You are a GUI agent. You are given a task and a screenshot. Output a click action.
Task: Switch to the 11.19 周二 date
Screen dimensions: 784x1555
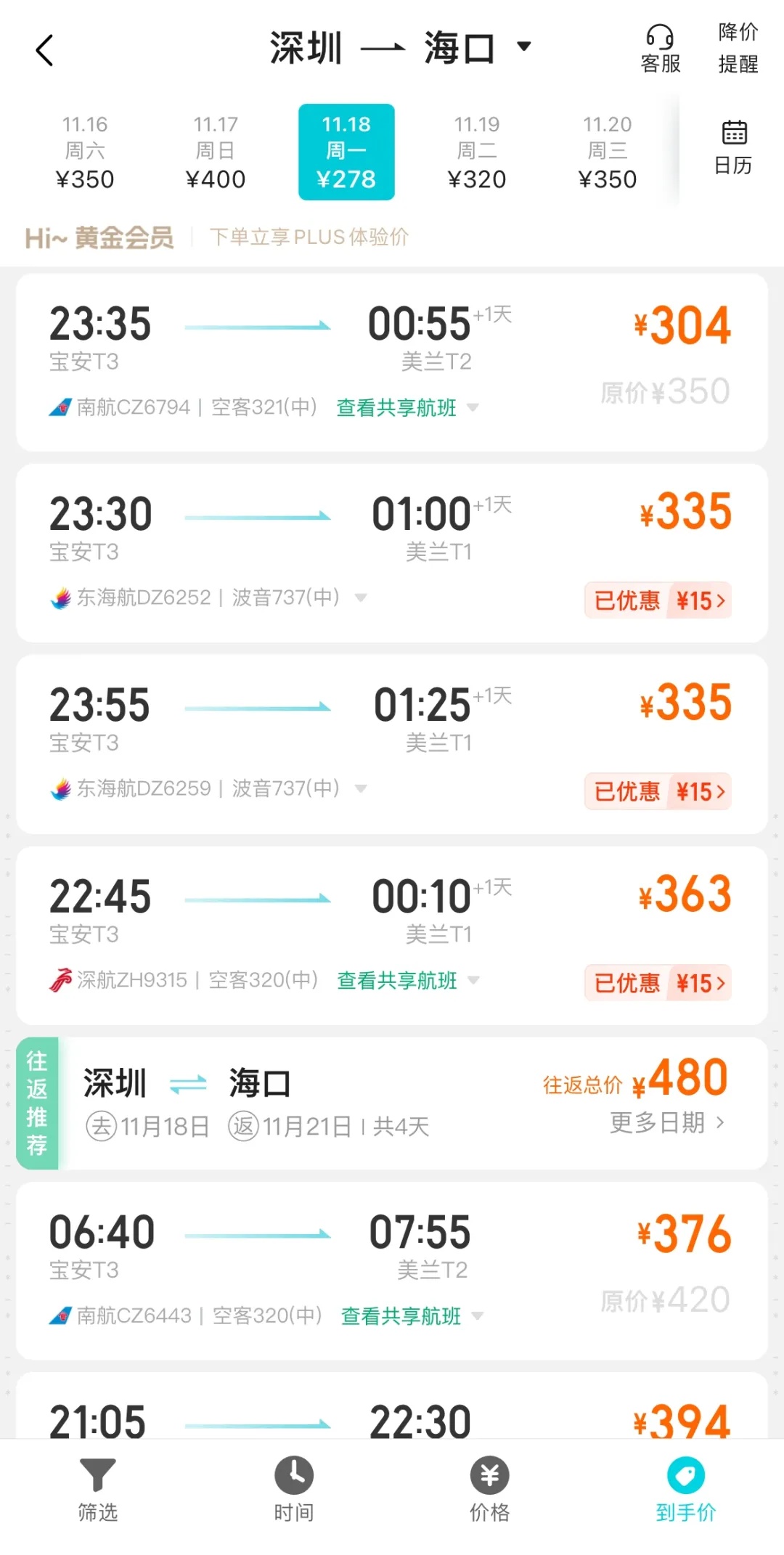point(477,152)
